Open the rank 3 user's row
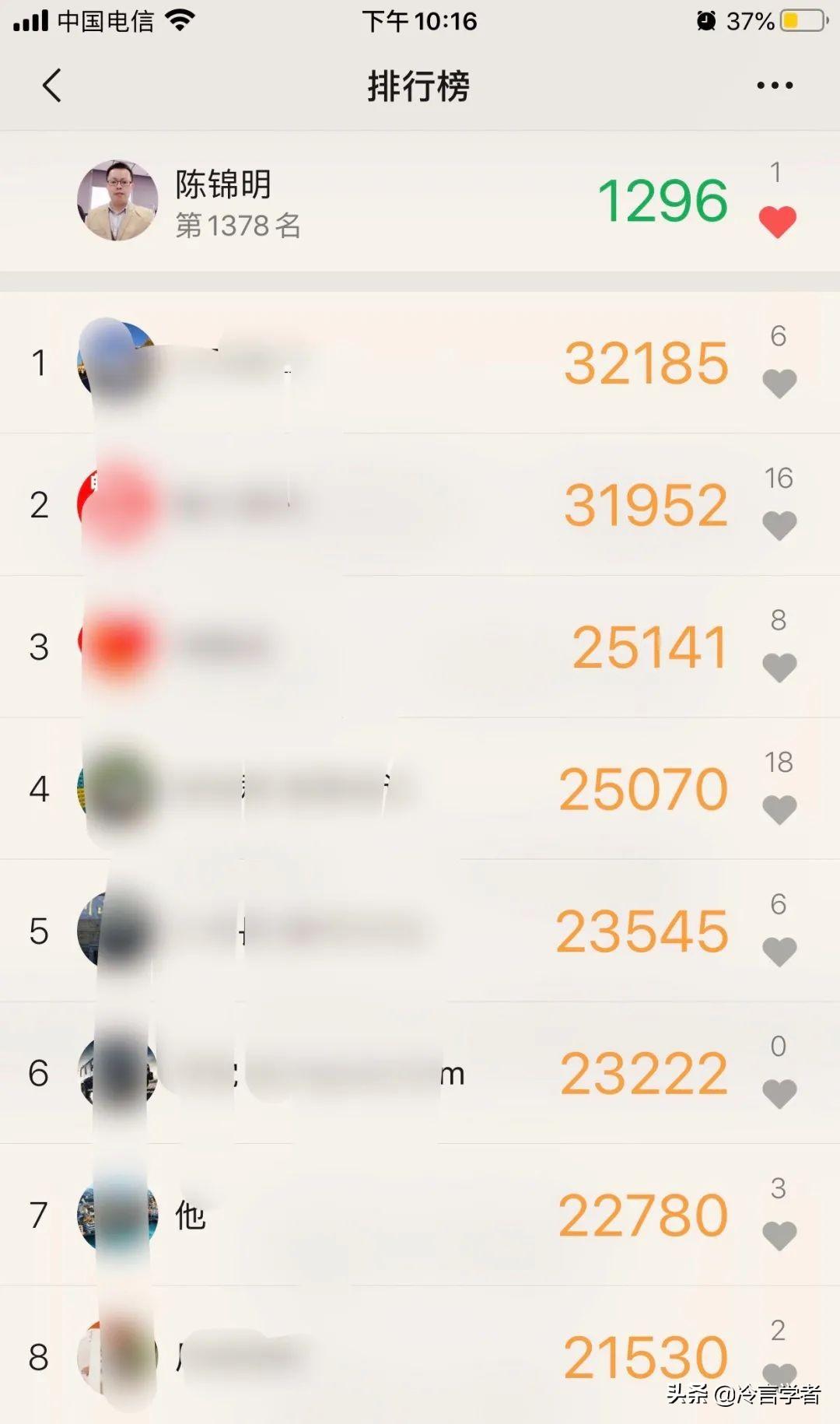840x1424 pixels. pyautogui.click(x=350, y=647)
